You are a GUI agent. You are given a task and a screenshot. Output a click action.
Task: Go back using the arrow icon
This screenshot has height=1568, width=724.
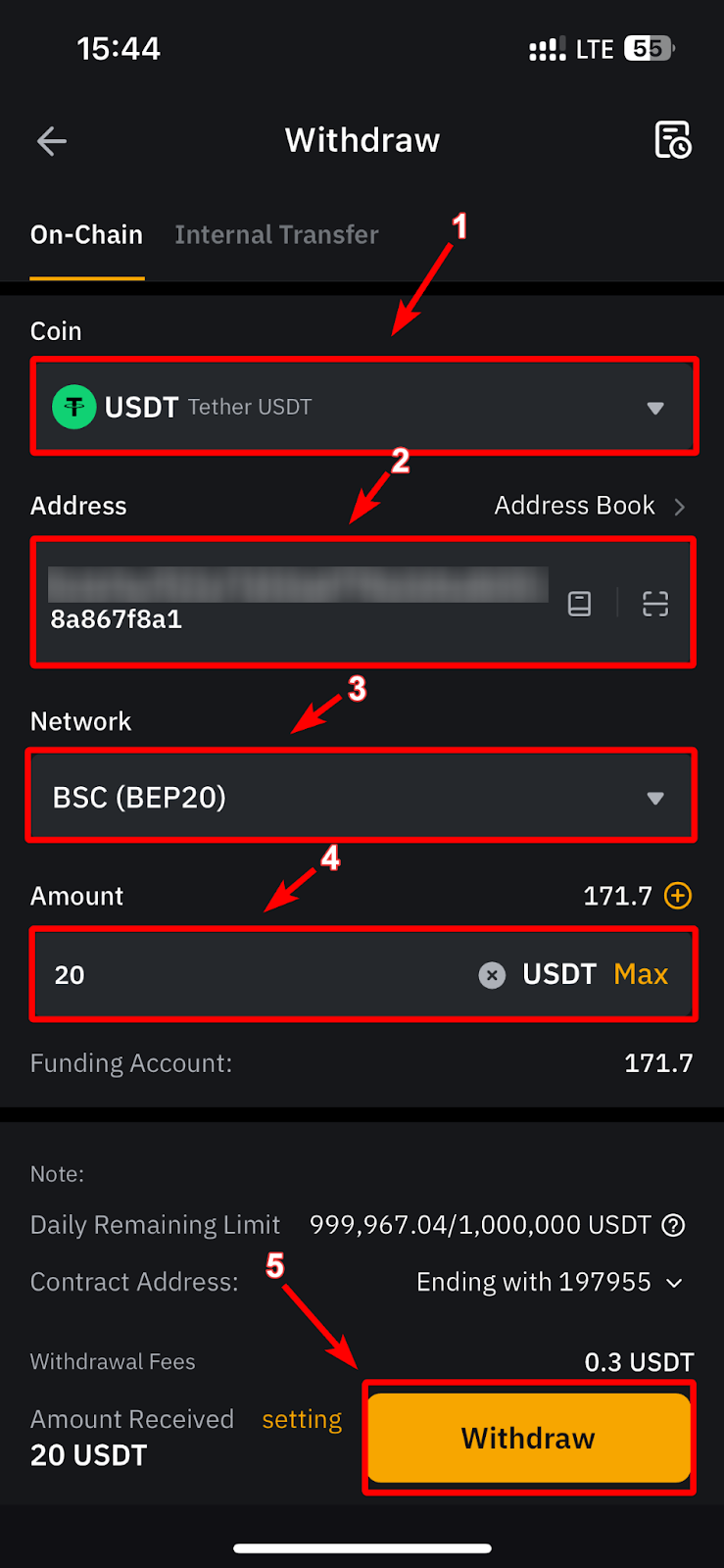point(52,142)
